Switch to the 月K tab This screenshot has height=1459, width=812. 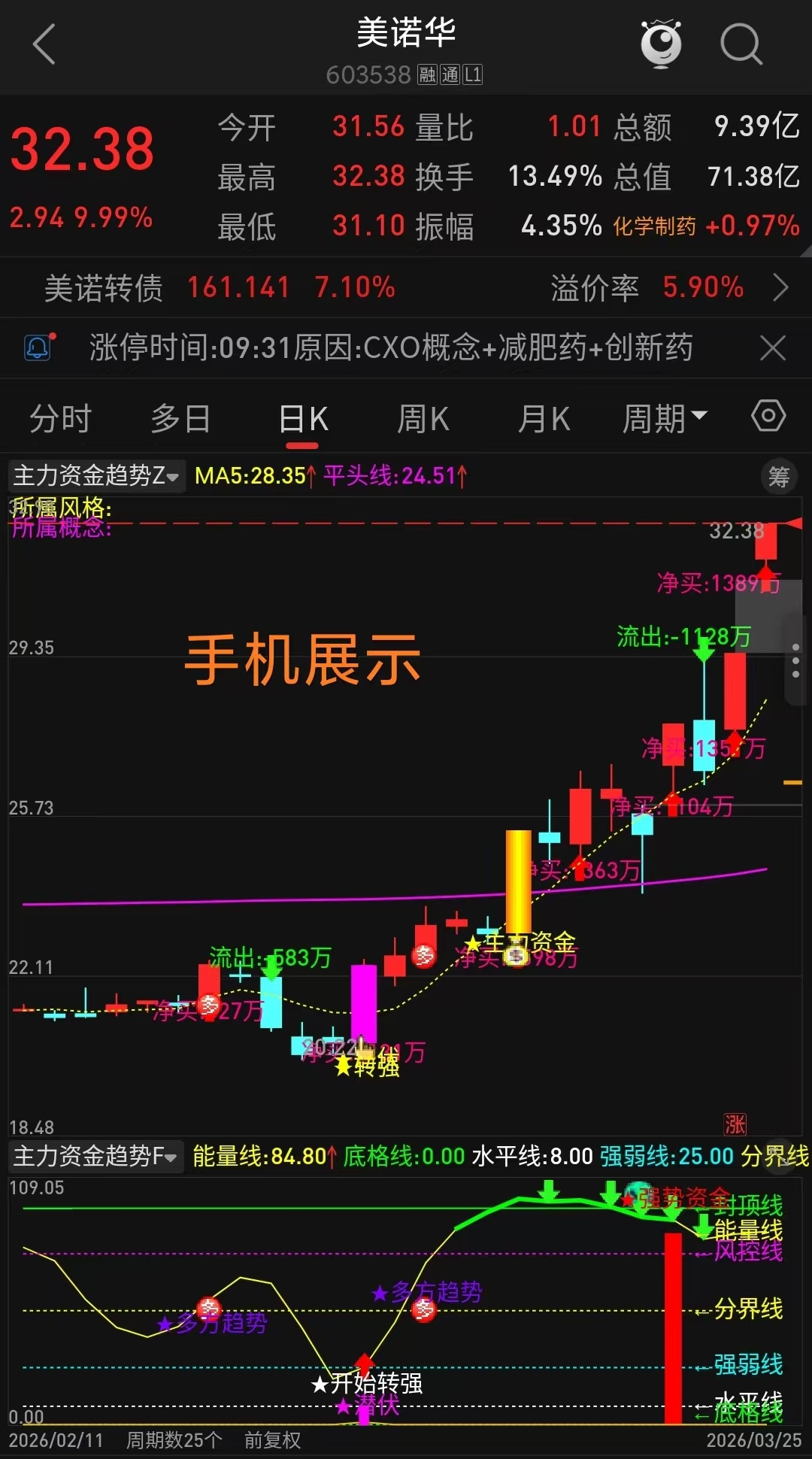[x=544, y=419]
